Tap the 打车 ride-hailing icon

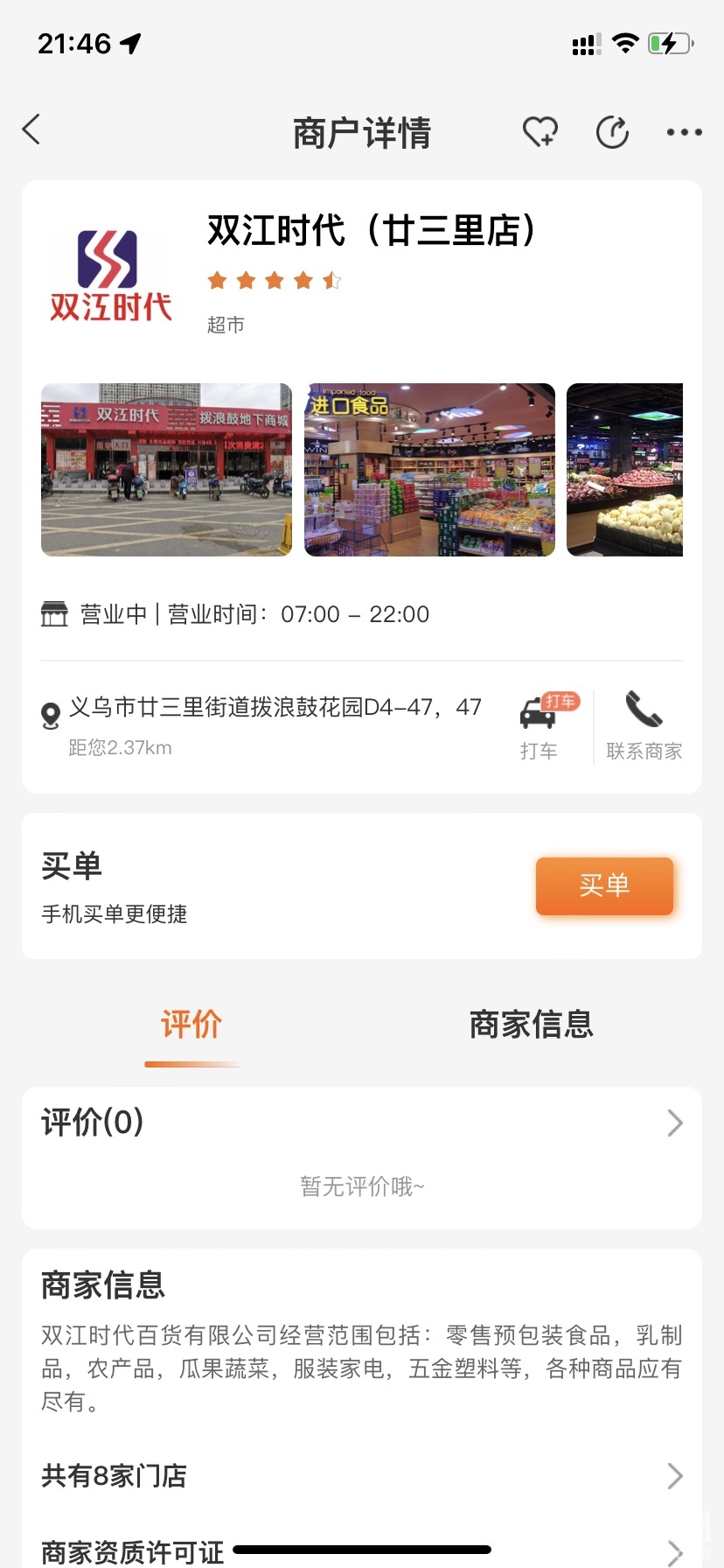point(539,724)
